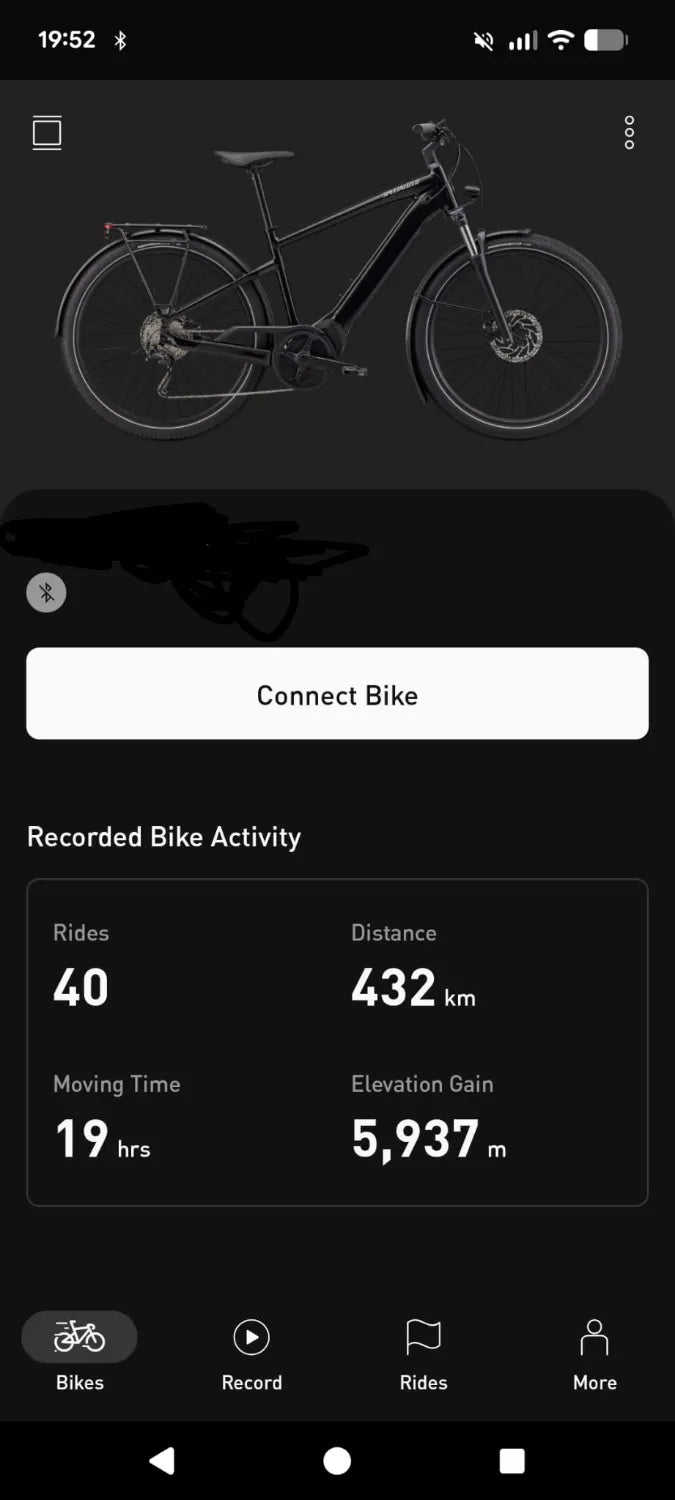Viewport: 675px width, 1500px height.
Task: Open the Rides tab
Action: click(423, 1354)
